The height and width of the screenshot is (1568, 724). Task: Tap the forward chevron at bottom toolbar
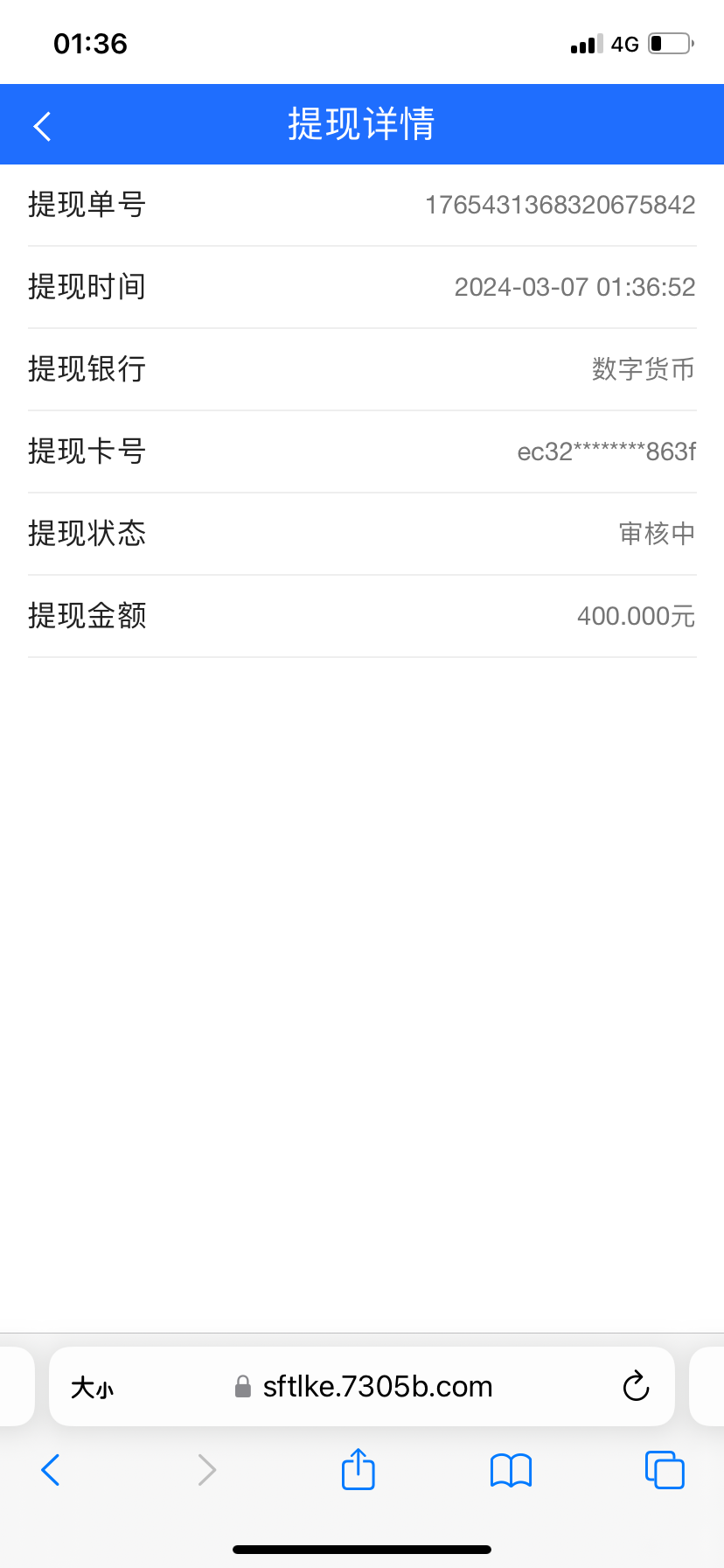coord(205,1470)
